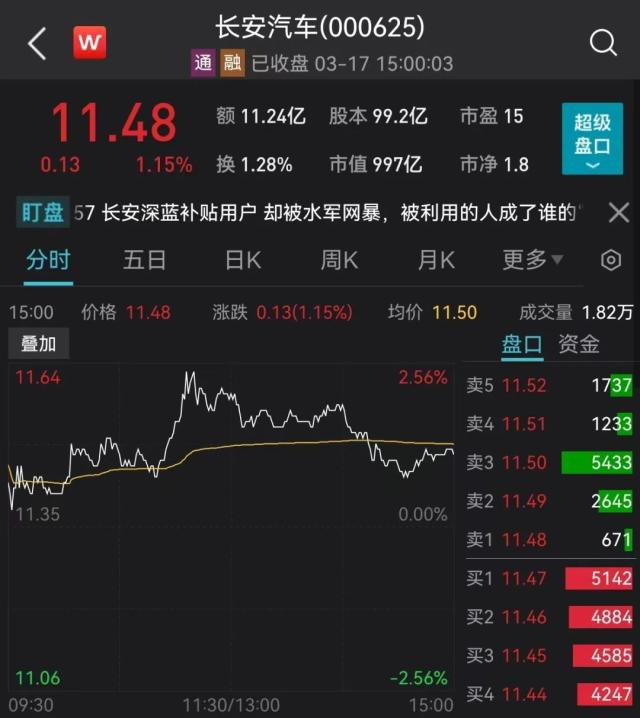This screenshot has width=640, height=718.
Task: Choose the 卖3 order row at 11.50
Action: 550,463
